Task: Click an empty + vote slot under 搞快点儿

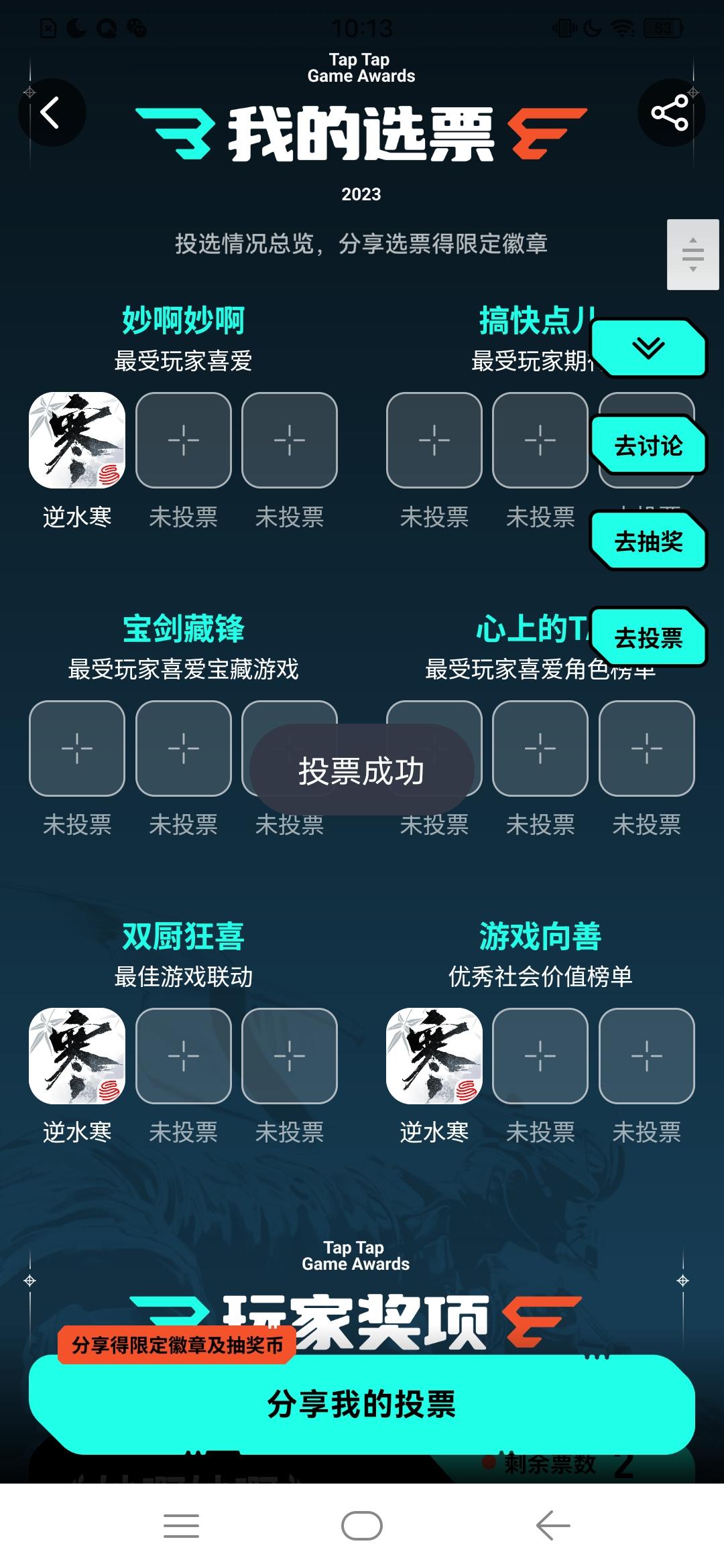Action: click(434, 440)
